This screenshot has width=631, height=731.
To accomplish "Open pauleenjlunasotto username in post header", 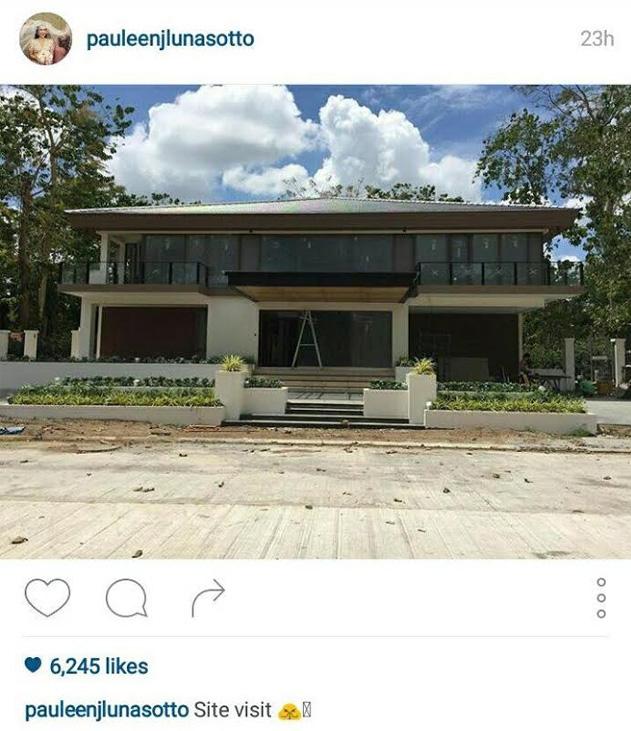I will [170, 39].
